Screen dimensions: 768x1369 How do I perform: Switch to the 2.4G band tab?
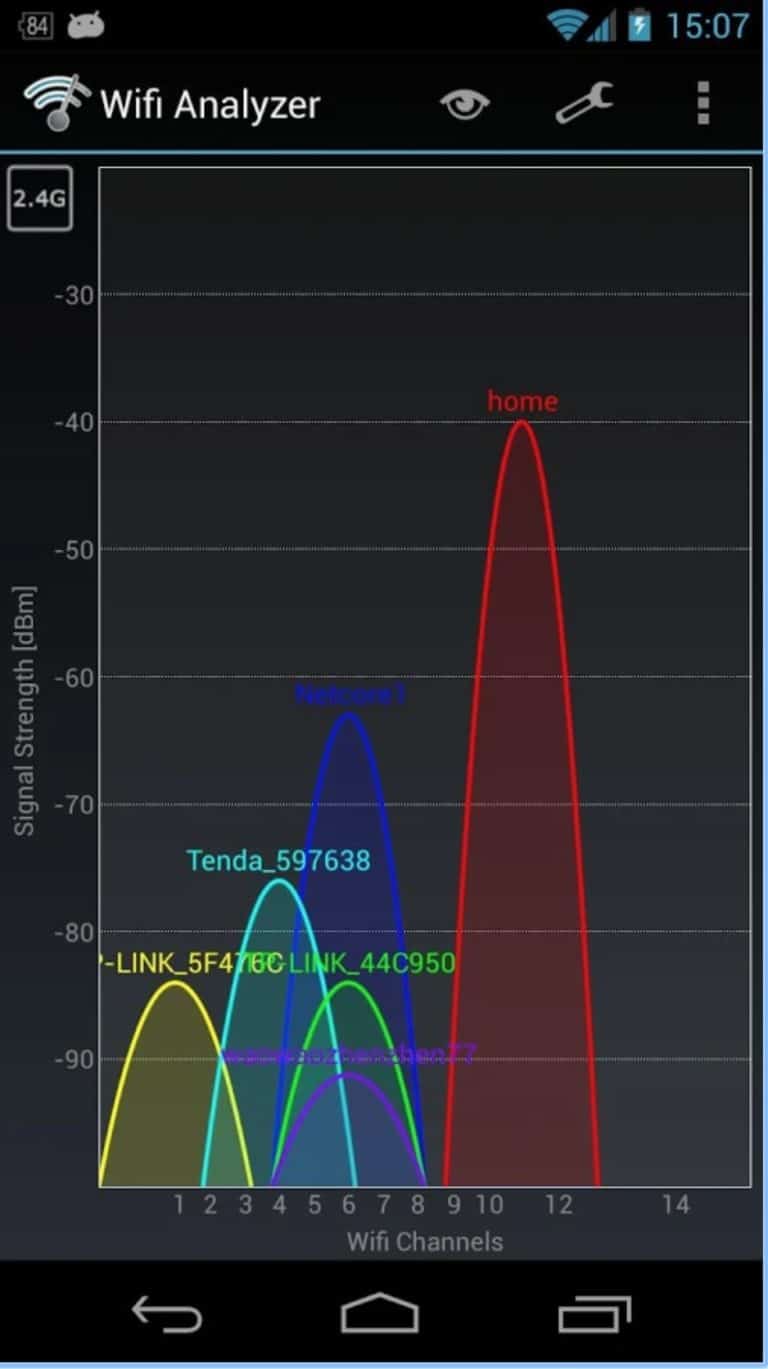pyautogui.click(x=39, y=198)
